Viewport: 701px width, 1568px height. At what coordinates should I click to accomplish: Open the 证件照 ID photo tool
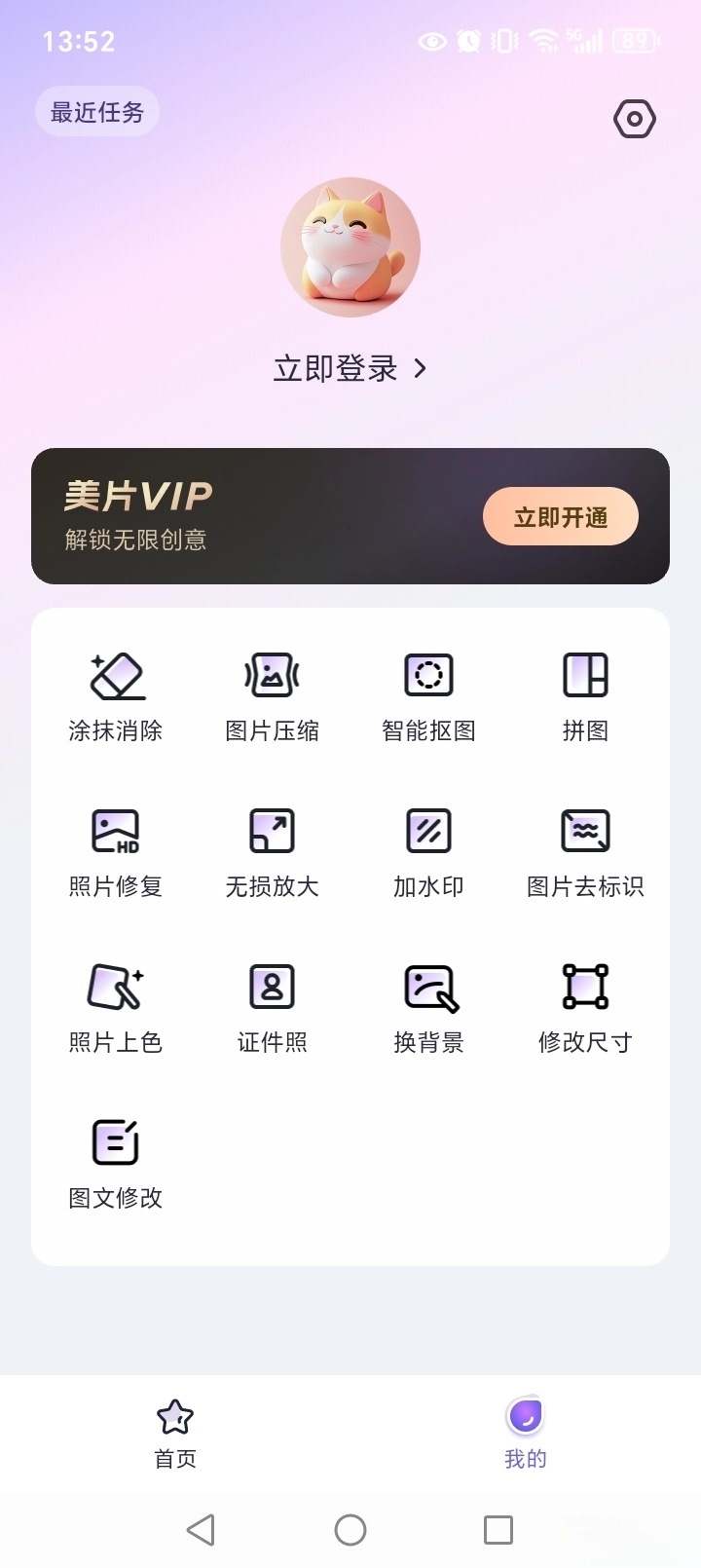[272, 1007]
